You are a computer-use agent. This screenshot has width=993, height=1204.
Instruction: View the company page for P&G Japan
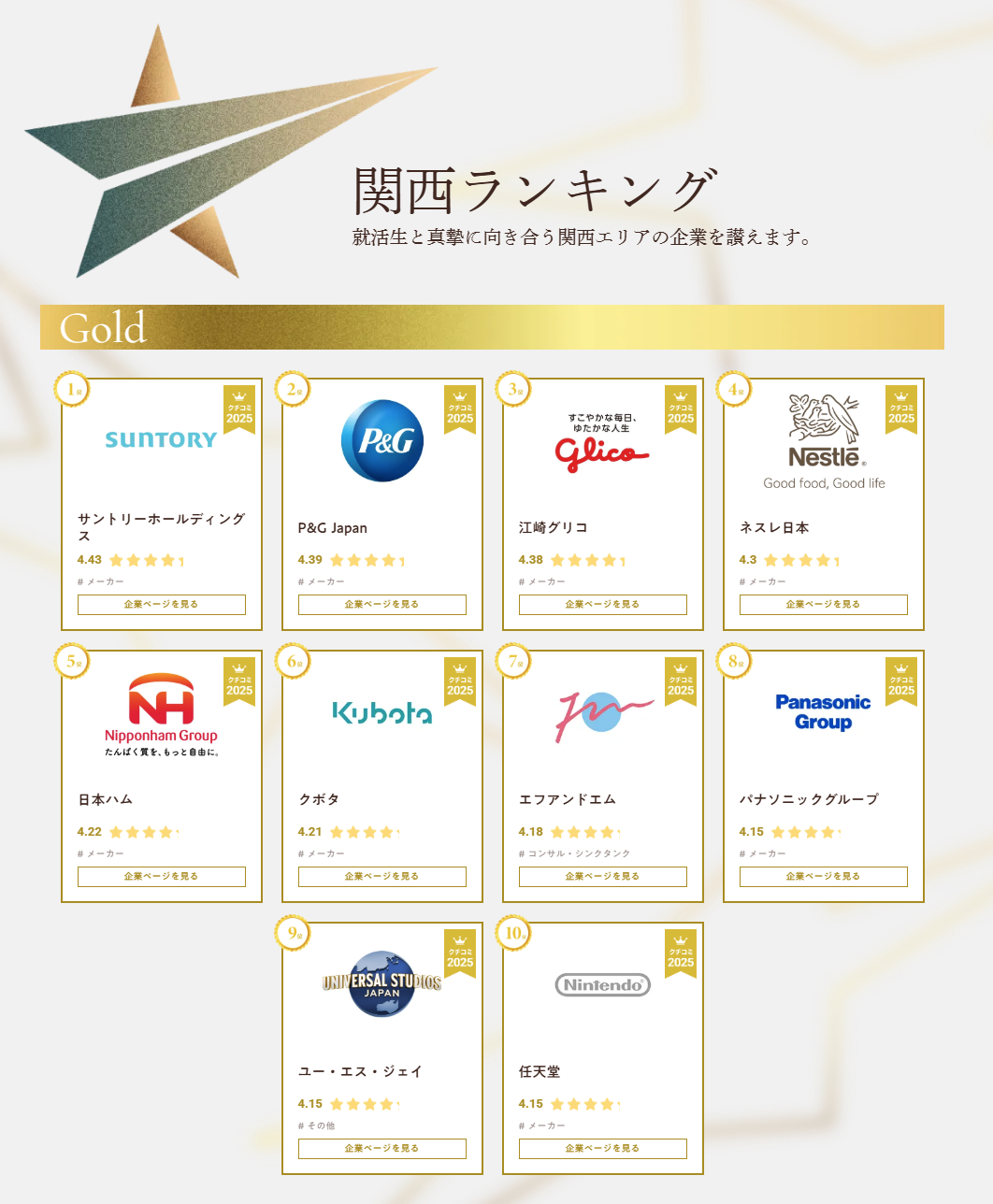click(381, 605)
